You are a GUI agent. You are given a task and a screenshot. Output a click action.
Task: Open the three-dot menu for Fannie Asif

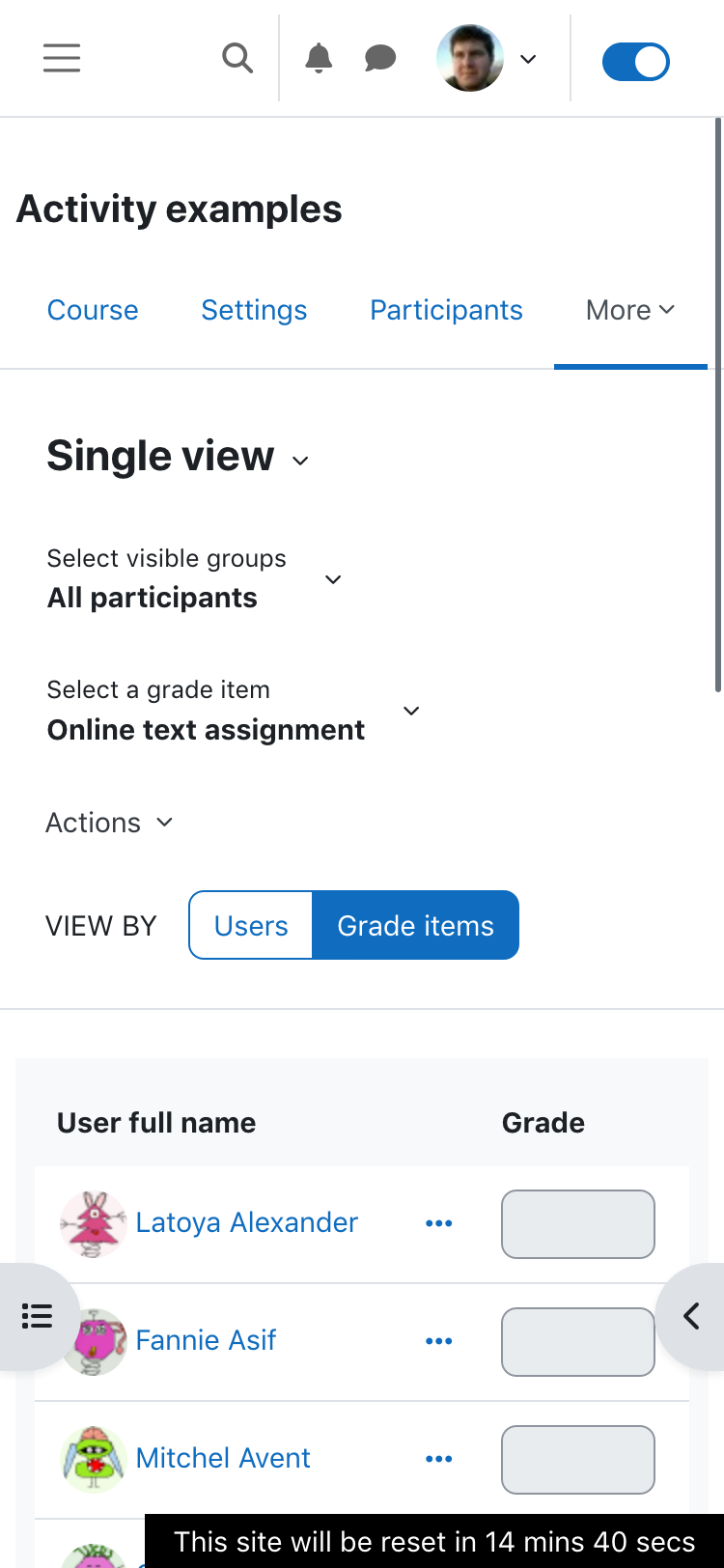pos(439,1341)
